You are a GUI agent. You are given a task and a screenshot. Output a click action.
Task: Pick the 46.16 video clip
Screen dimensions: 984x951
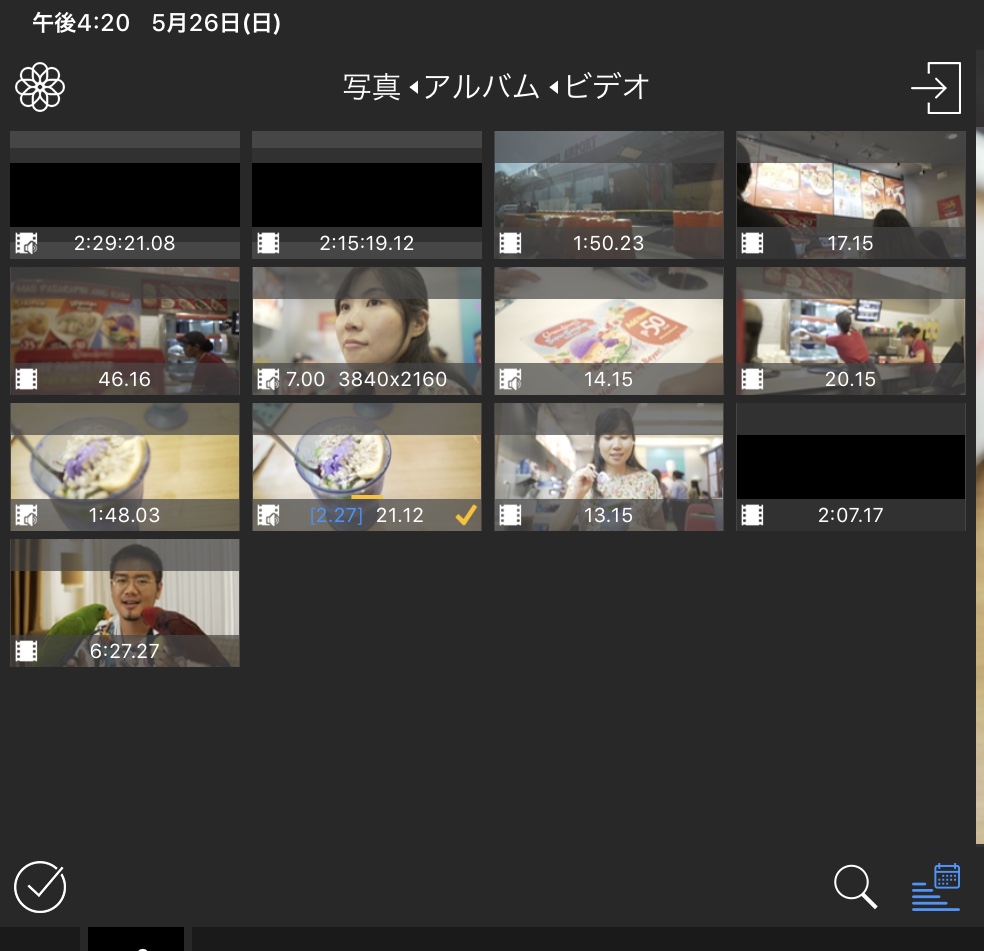(x=125, y=331)
